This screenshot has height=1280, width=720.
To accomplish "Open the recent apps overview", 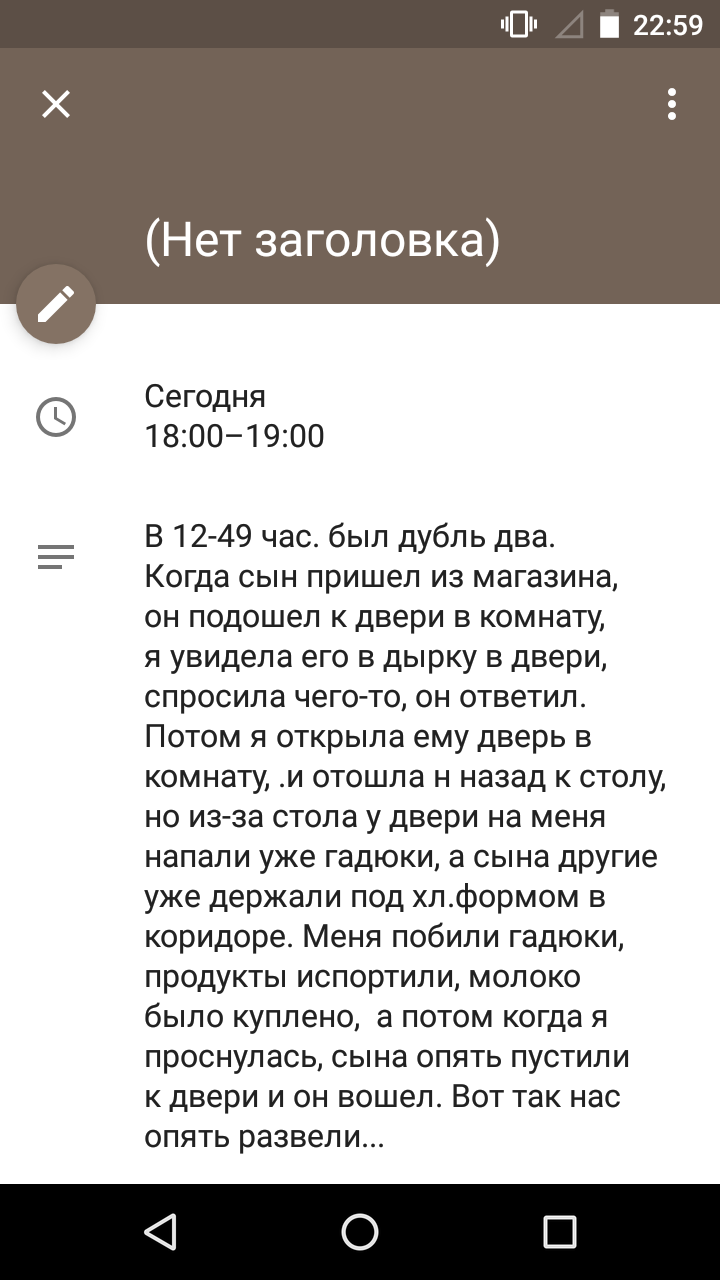I will (x=560, y=1232).
